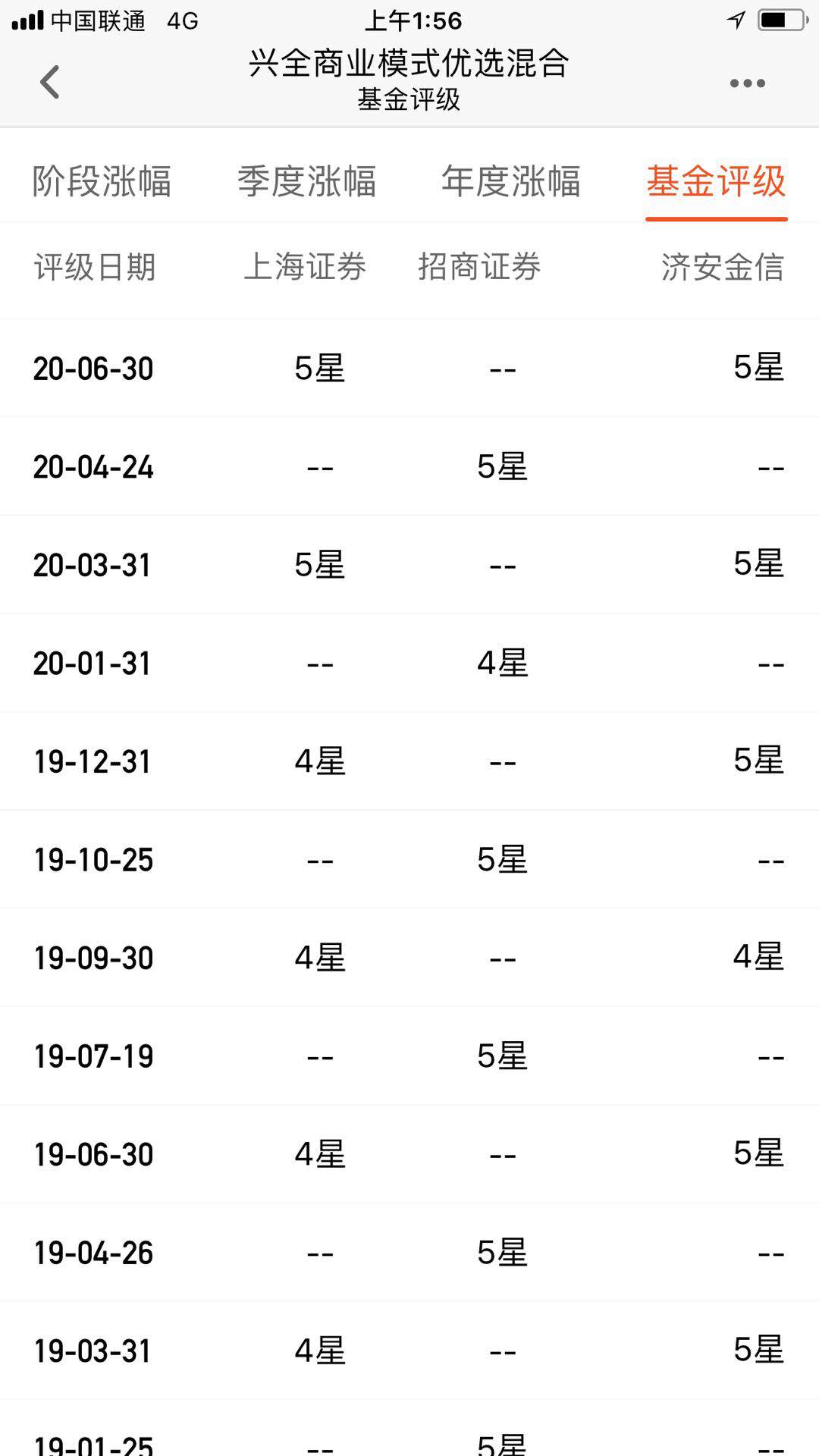Switch to the 季度涨幅 tab
The height and width of the screenshot is (1456, 819).
coord(306,181)
